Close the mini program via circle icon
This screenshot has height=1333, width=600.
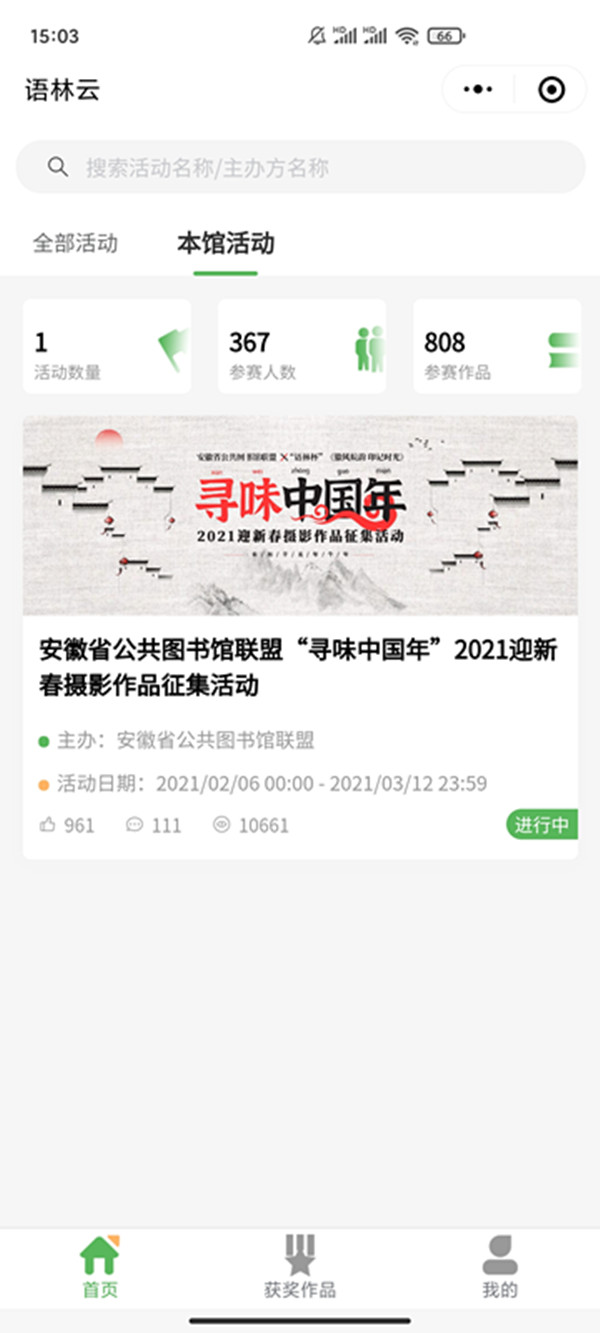point(551,90)
